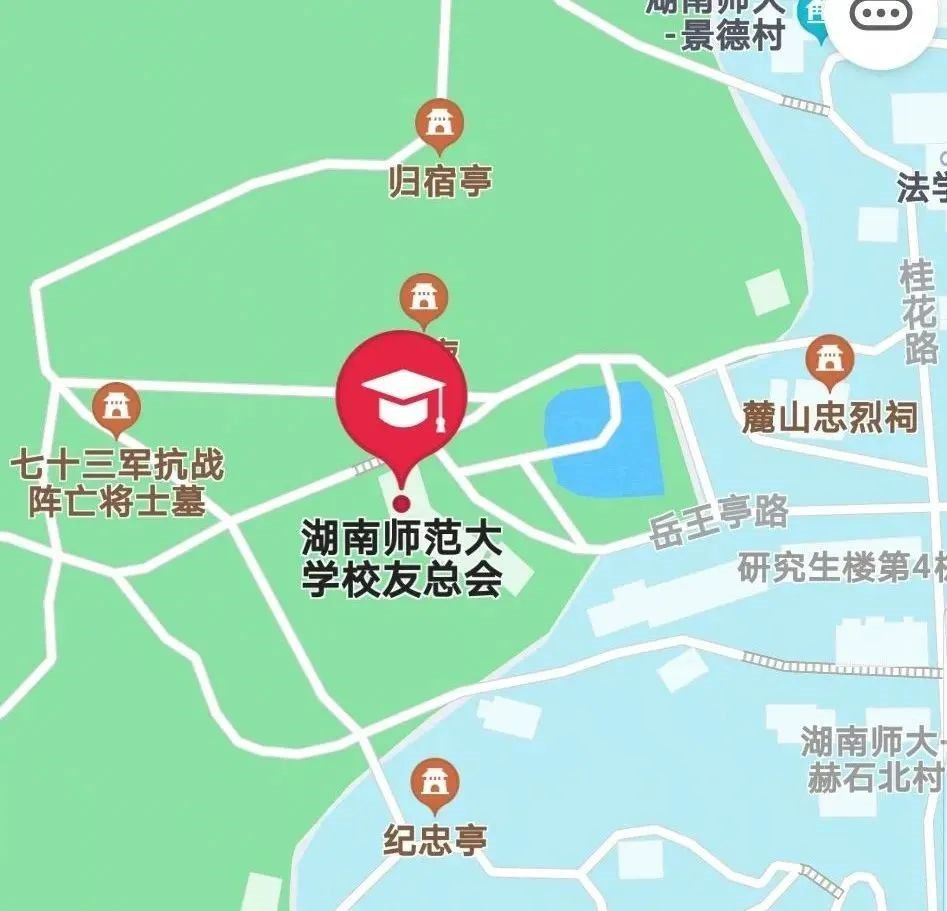Select the 纪忠亭 map marker
The image size is (947, 911).
point(435,783)
